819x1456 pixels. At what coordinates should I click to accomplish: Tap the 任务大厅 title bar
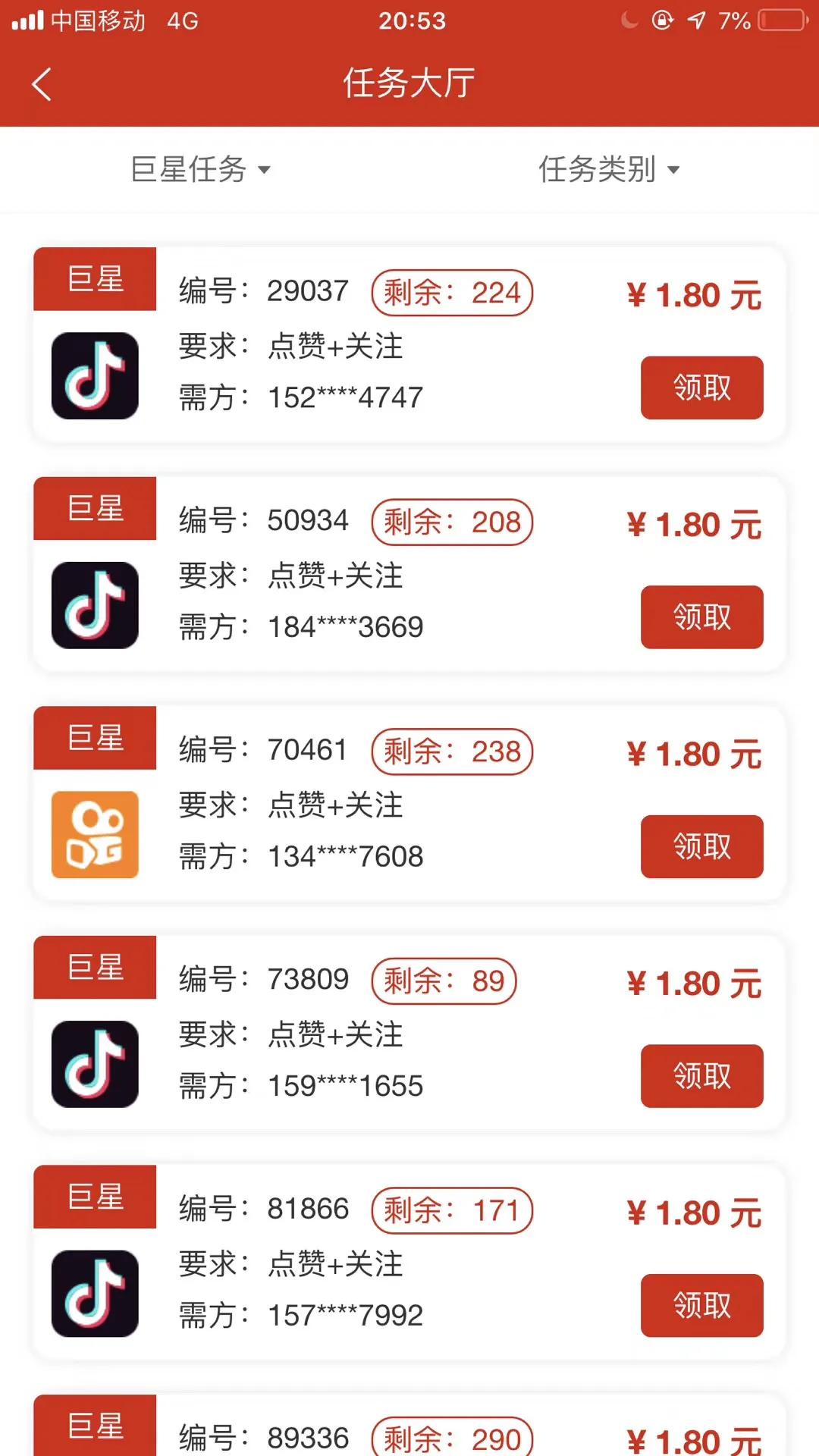(409, 85)
